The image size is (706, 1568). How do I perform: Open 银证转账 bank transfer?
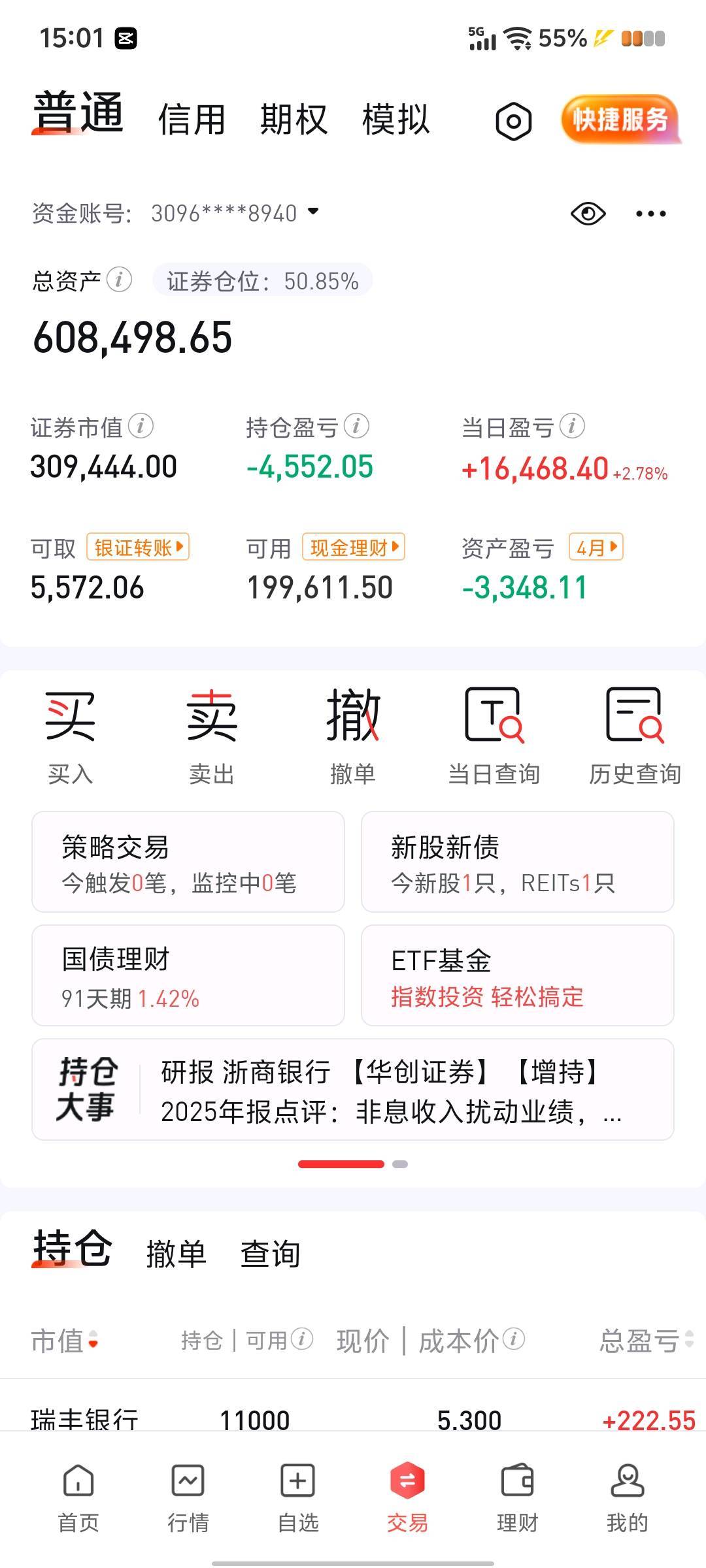pyautogui.click(x=138, y=547)
